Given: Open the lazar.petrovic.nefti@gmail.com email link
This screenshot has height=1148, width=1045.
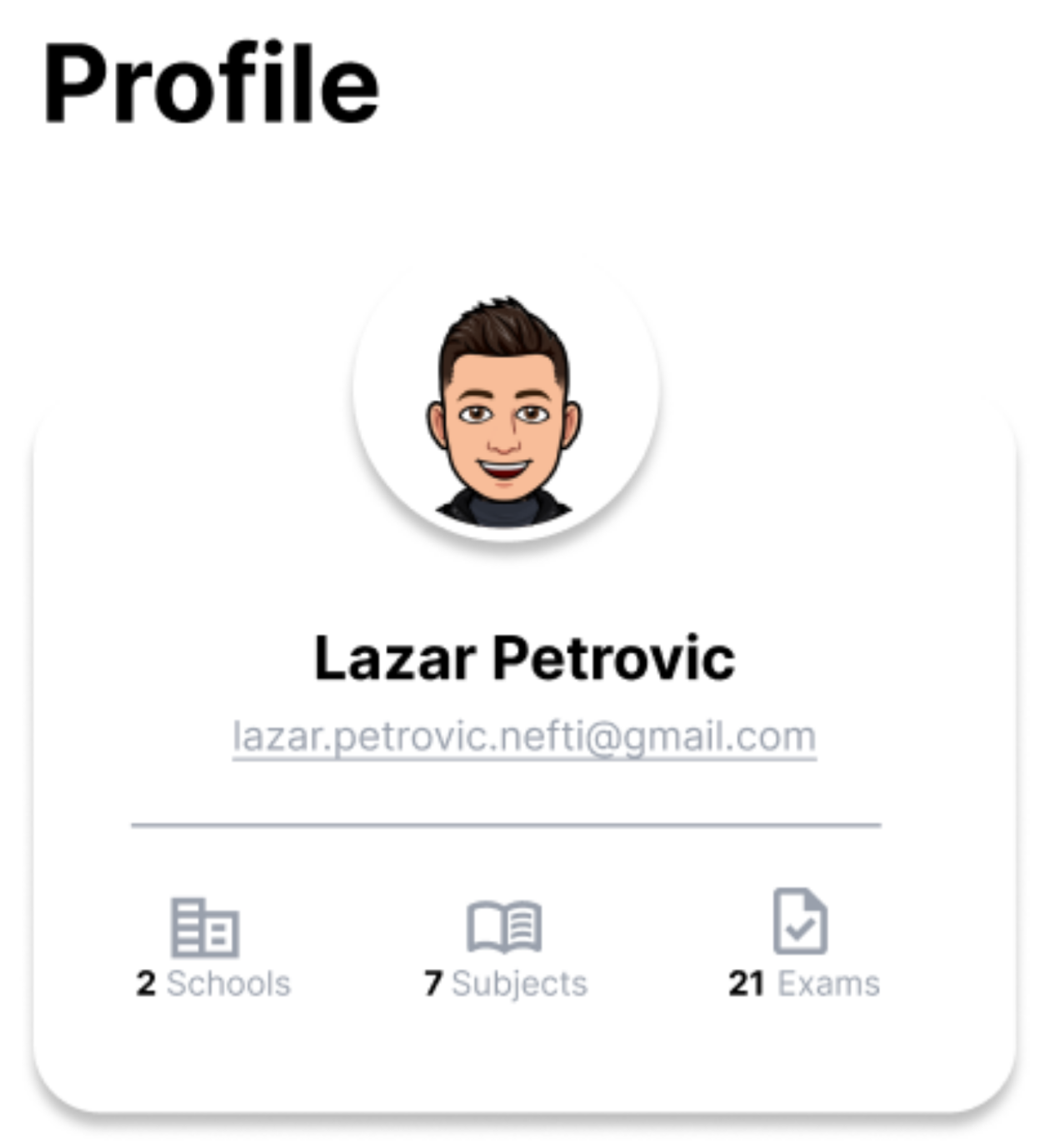Looking at the screenshot, I should coord(523,736).
